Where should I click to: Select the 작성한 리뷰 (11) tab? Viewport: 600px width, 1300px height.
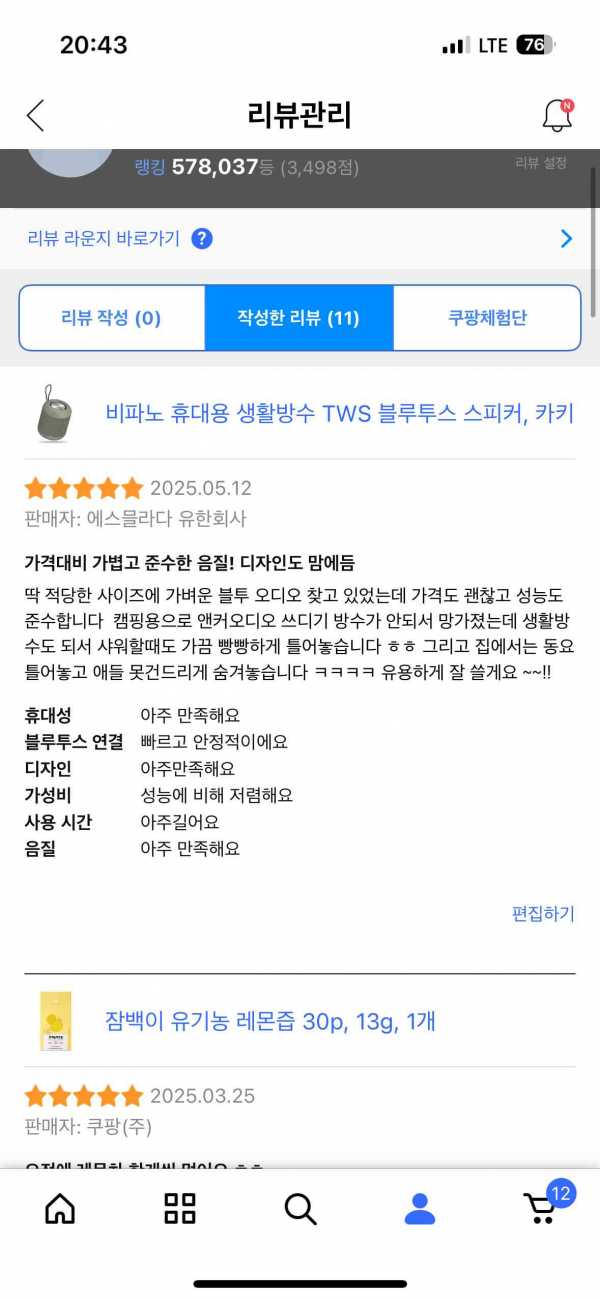click(x=298, y=318)
